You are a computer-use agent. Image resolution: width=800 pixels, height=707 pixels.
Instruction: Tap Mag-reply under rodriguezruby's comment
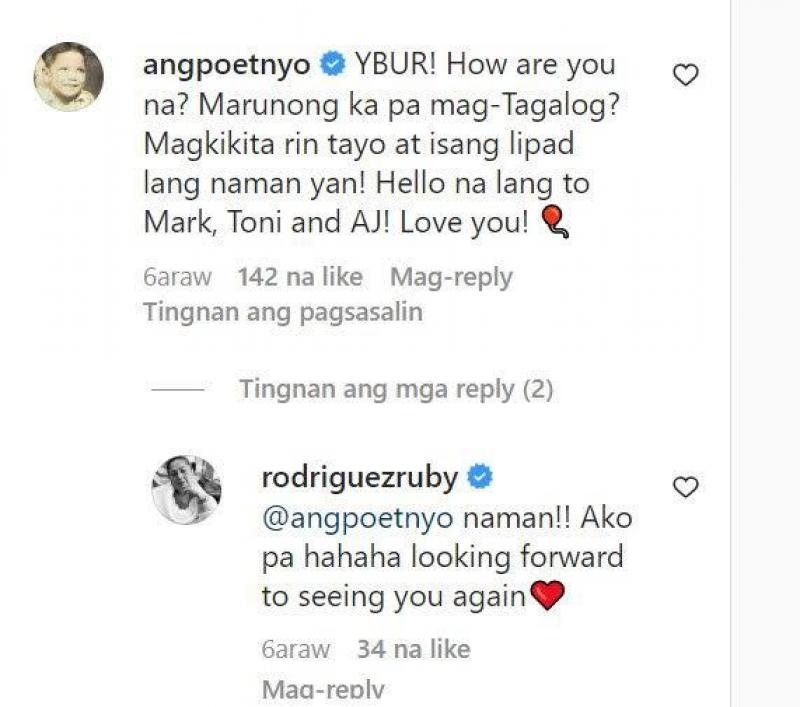point(322,689)
